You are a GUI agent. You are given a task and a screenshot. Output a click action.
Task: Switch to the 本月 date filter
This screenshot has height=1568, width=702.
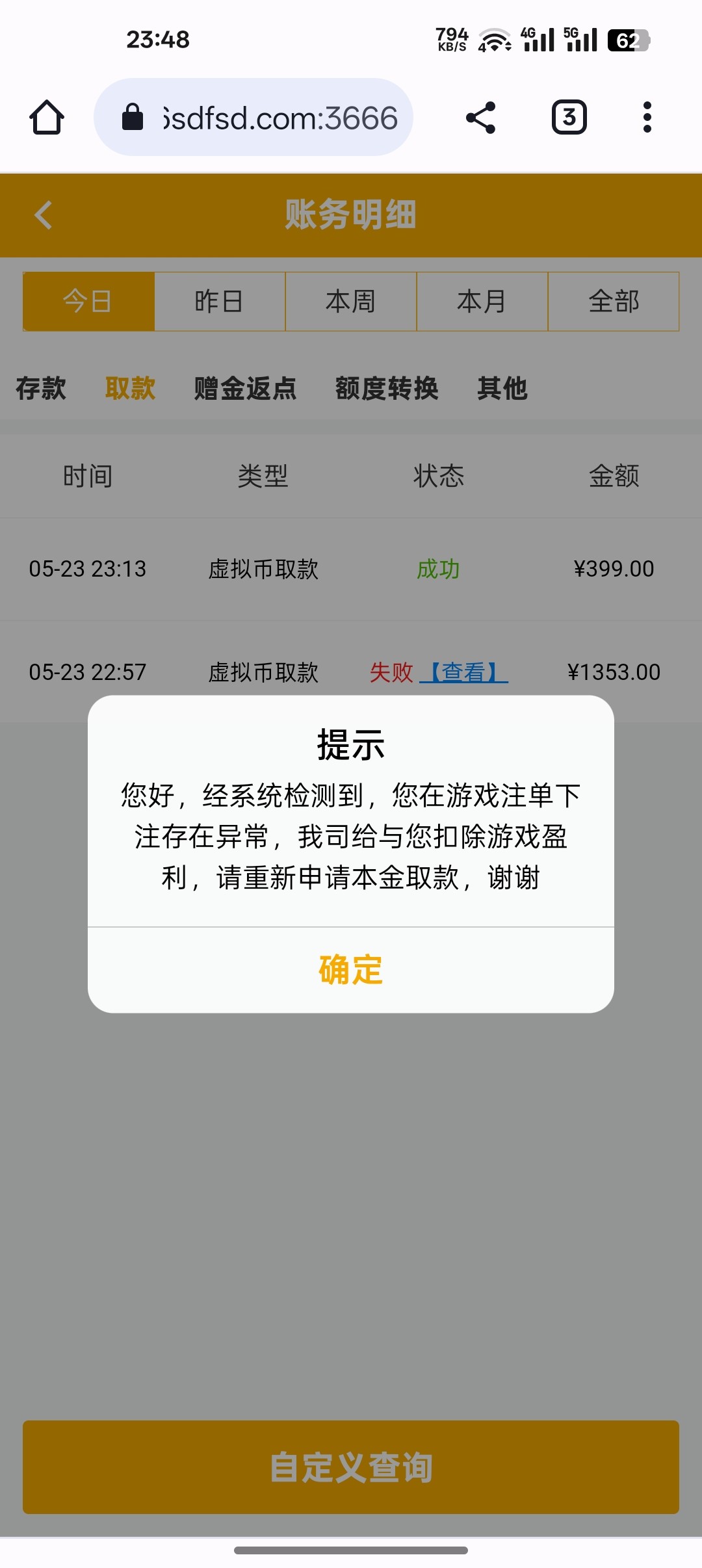[x=482, y=302]
